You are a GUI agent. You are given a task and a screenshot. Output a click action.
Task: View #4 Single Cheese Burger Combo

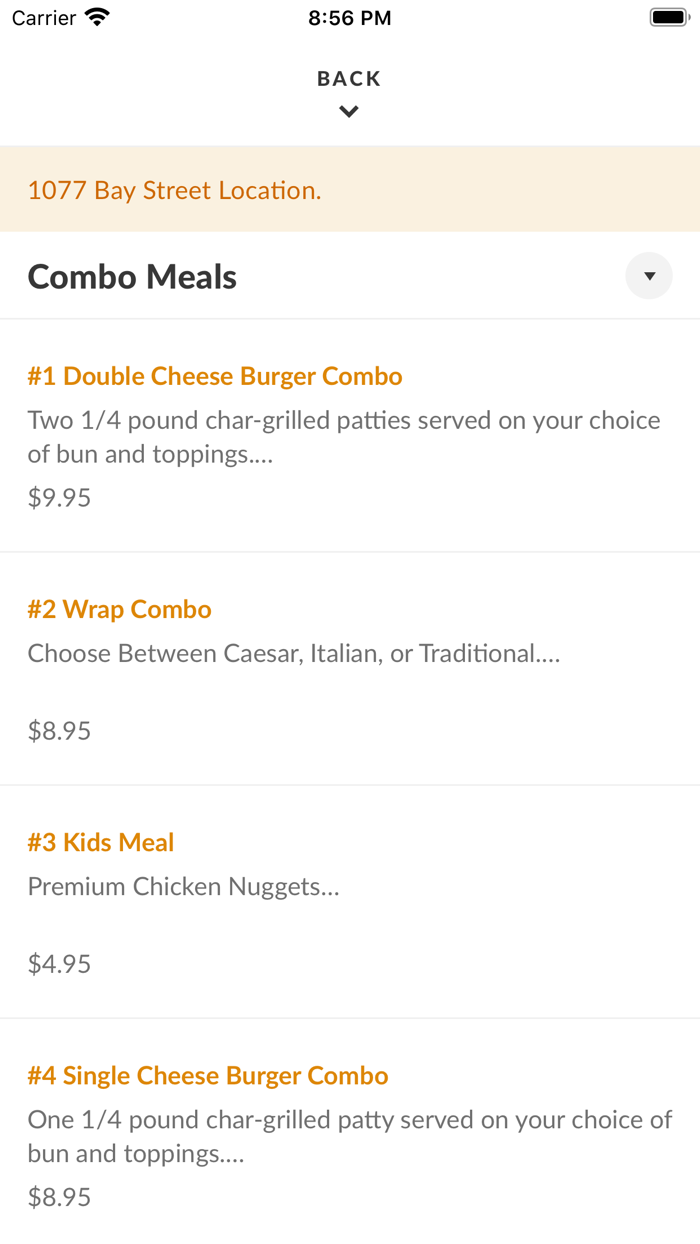tap(208, 1076)
